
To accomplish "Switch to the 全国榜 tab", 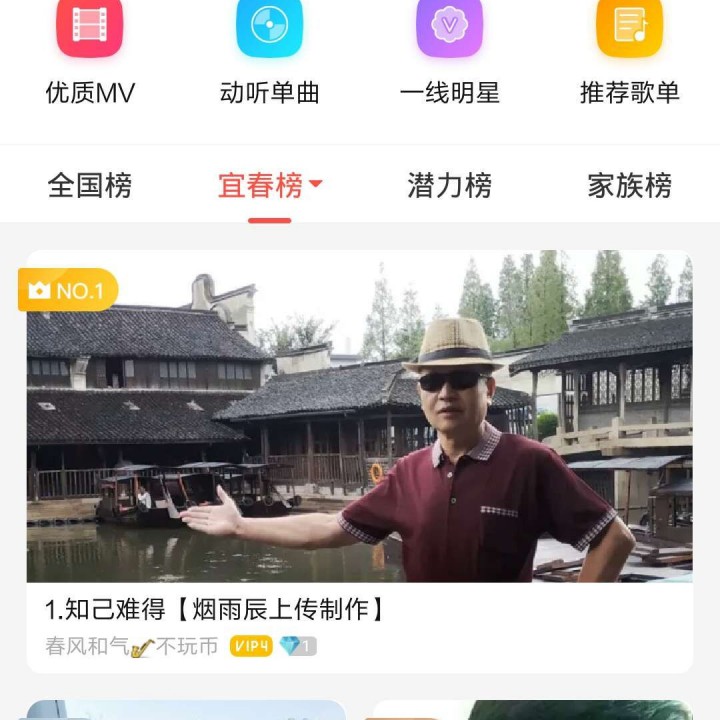I will coord(90,186).
